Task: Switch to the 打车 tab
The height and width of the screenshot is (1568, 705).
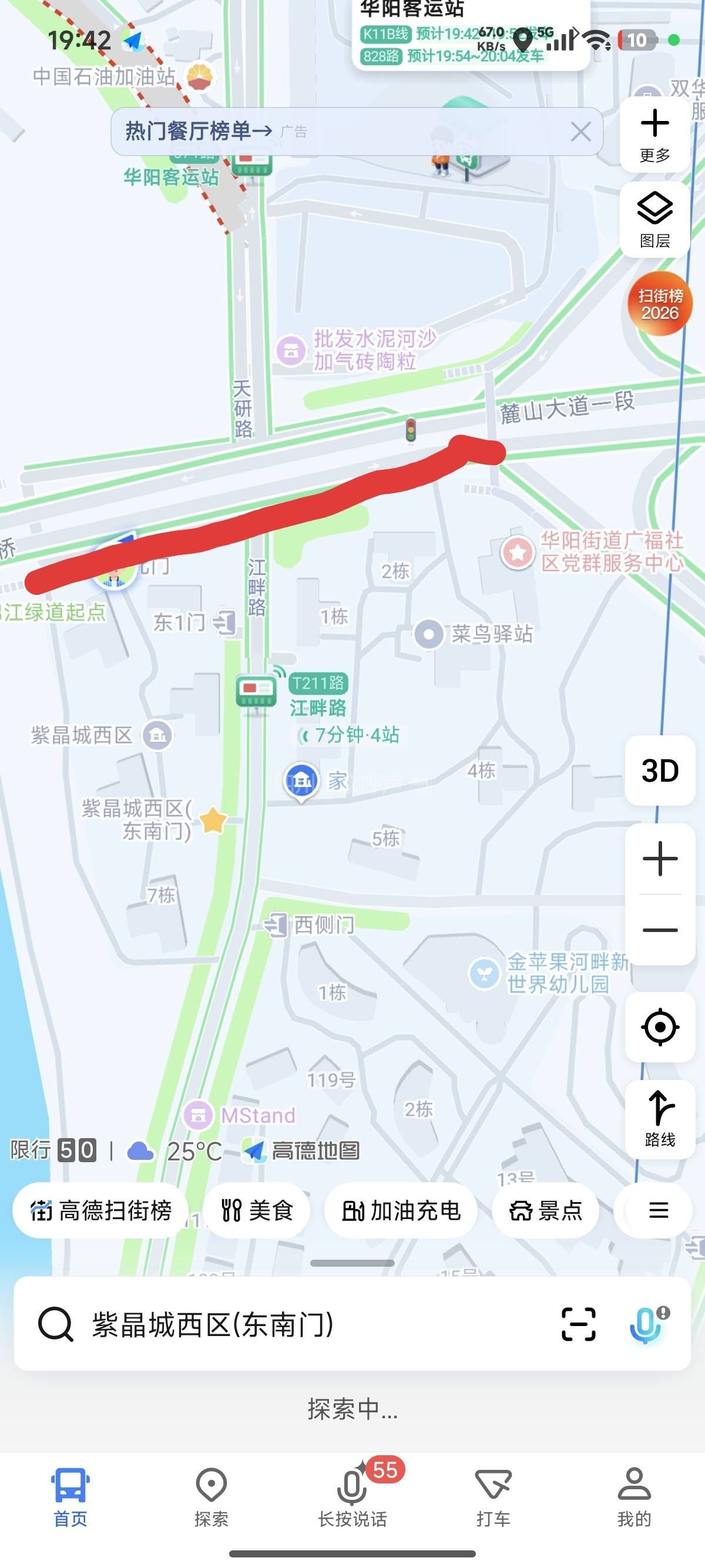Action: coord(493,1498)
